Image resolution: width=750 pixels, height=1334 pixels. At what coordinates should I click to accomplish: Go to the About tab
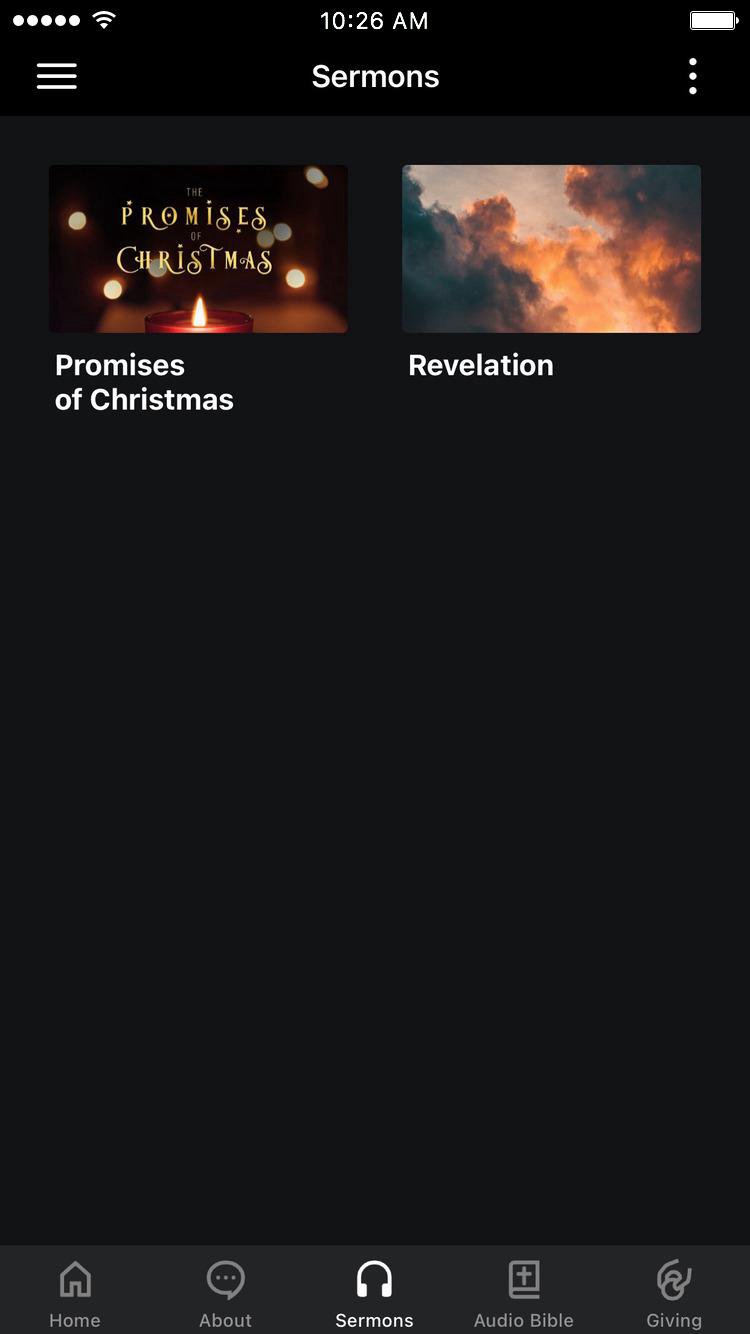225,1292
